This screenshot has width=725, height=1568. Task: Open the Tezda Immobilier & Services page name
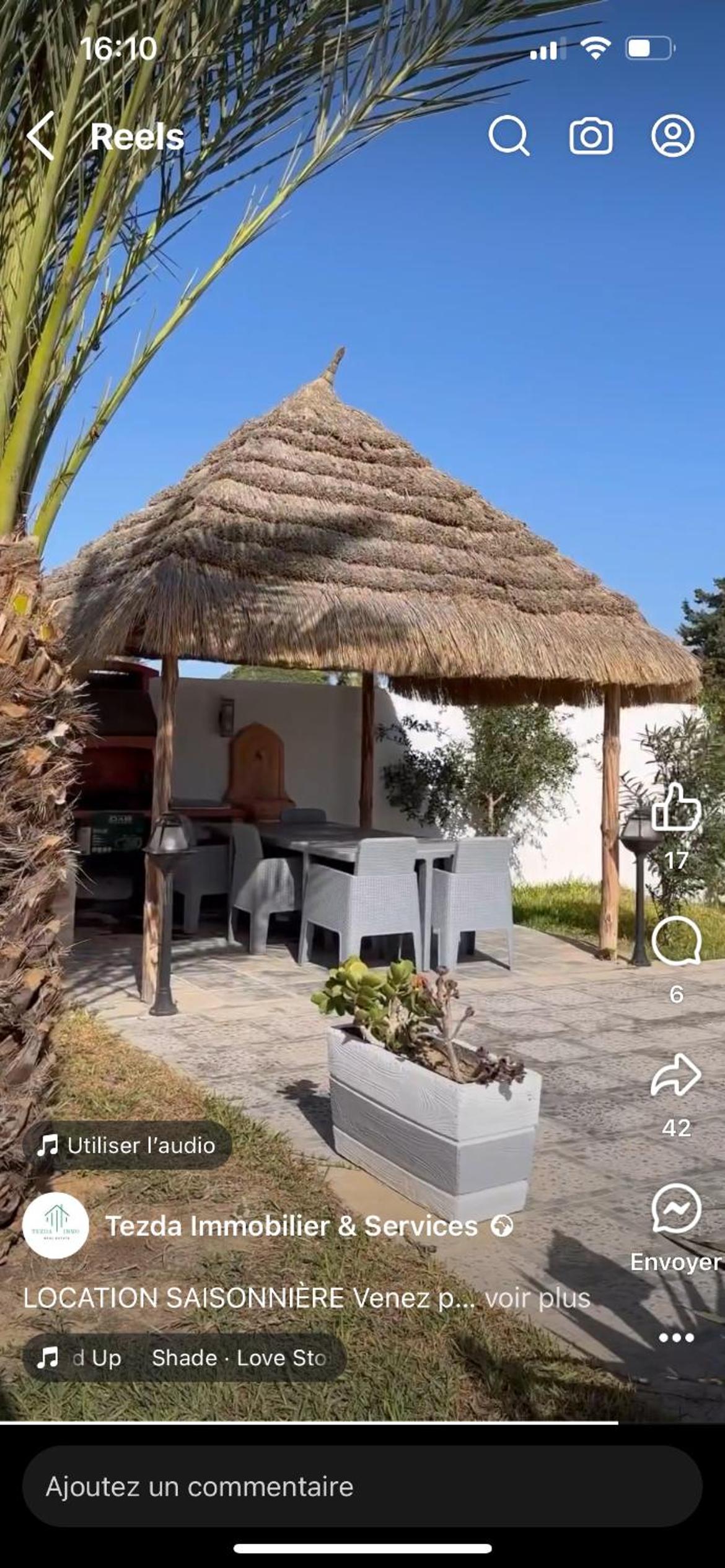(291, 1226)
